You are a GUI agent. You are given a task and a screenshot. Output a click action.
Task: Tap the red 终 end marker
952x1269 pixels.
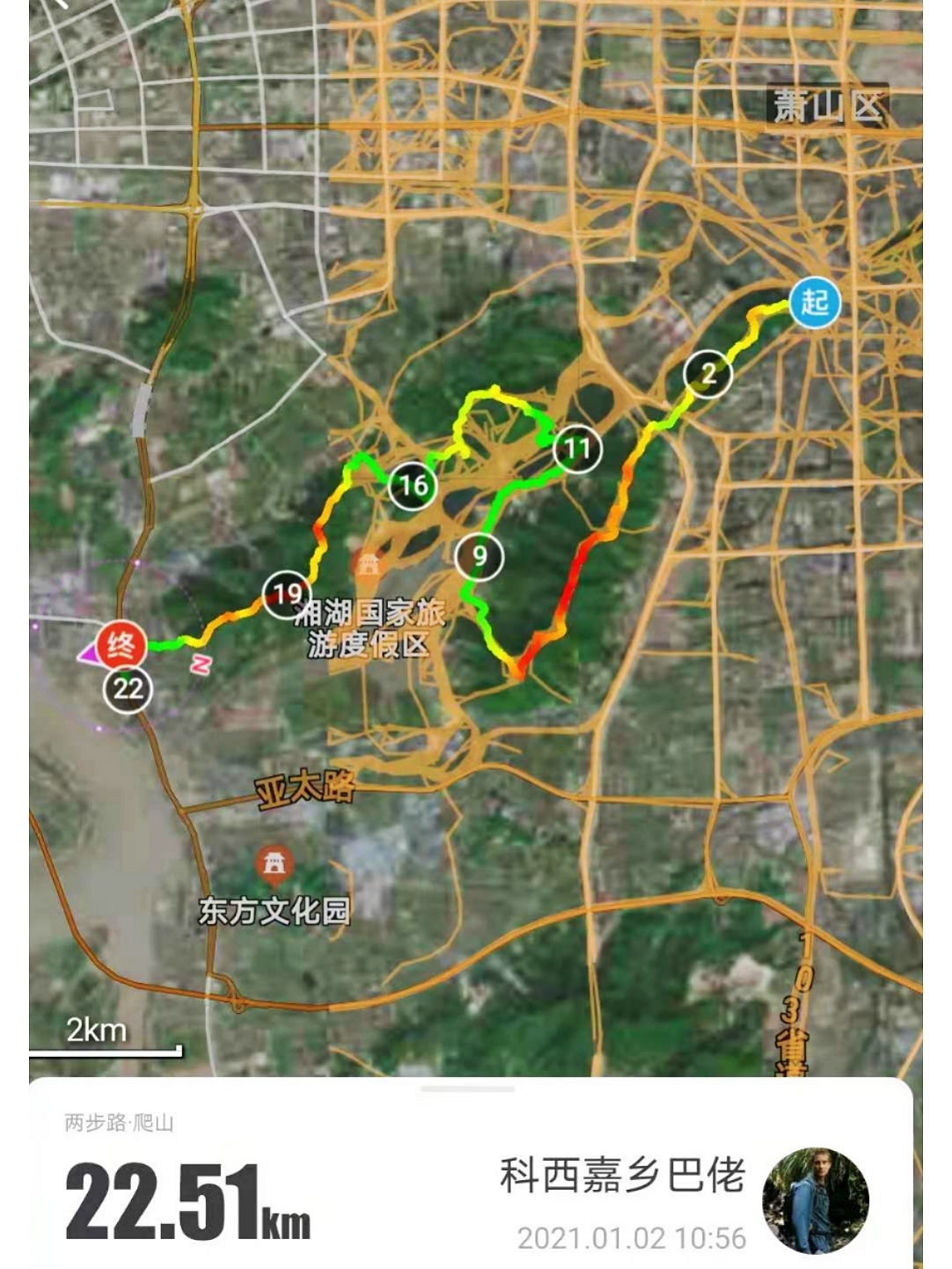tap(121, 647)
